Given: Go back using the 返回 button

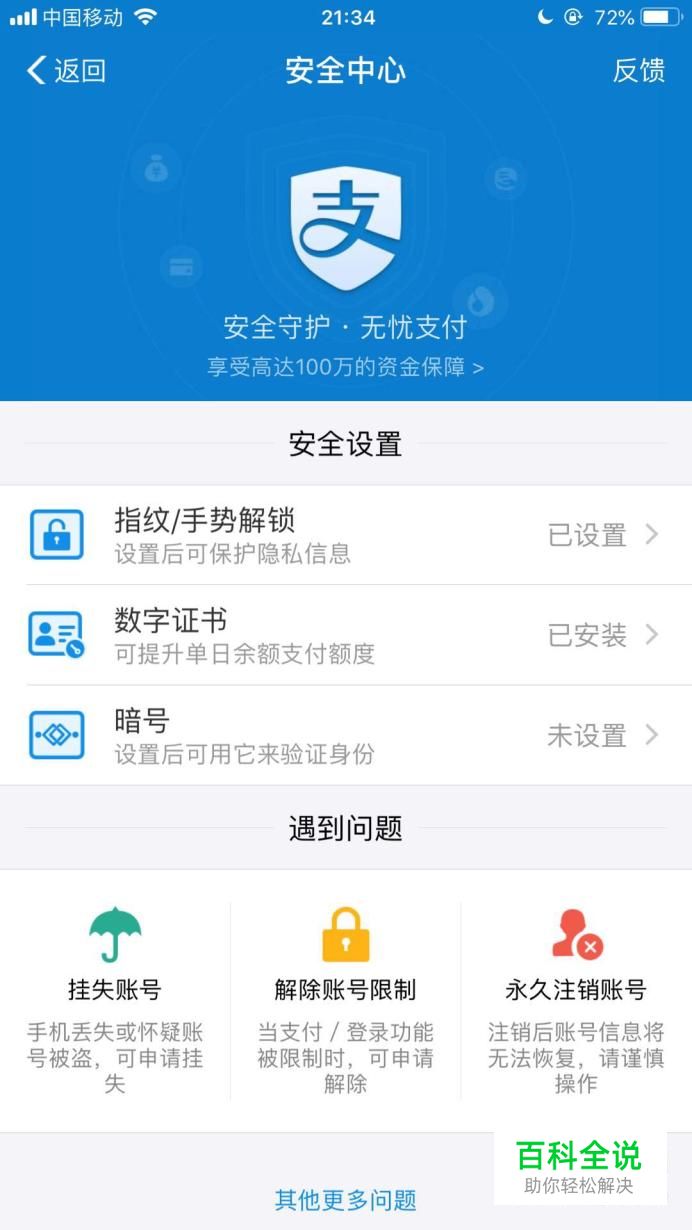Looking at the screenshot, I should pyautogui.click(x=66, y=70).
